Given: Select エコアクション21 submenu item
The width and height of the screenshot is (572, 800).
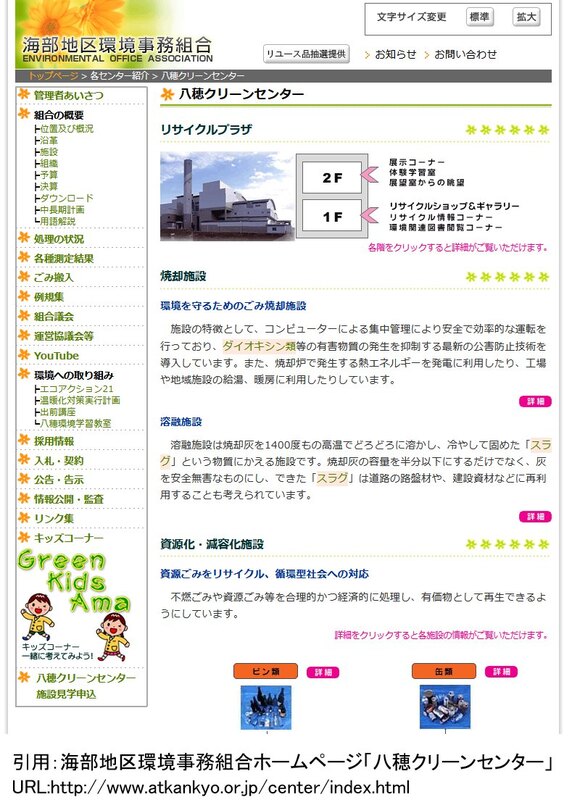Looking at the screenshot, I should pos(77,389).
